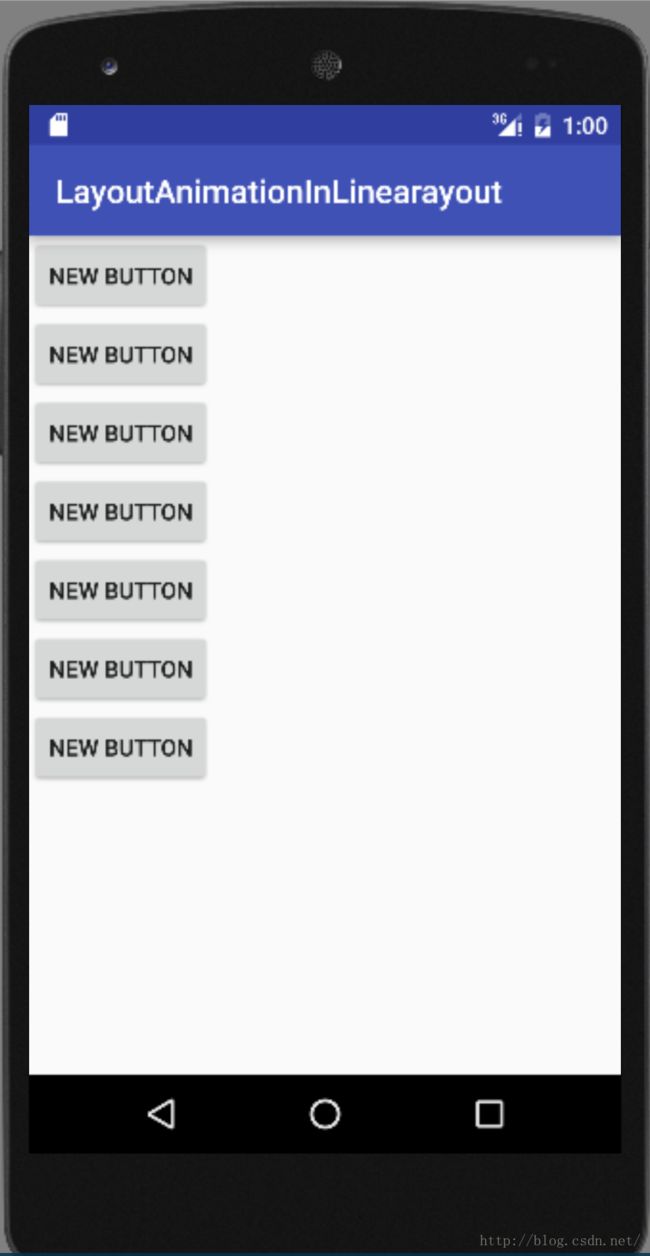
Task: Tap the first NEW BUTTON in the list
Action: point(120,276)
